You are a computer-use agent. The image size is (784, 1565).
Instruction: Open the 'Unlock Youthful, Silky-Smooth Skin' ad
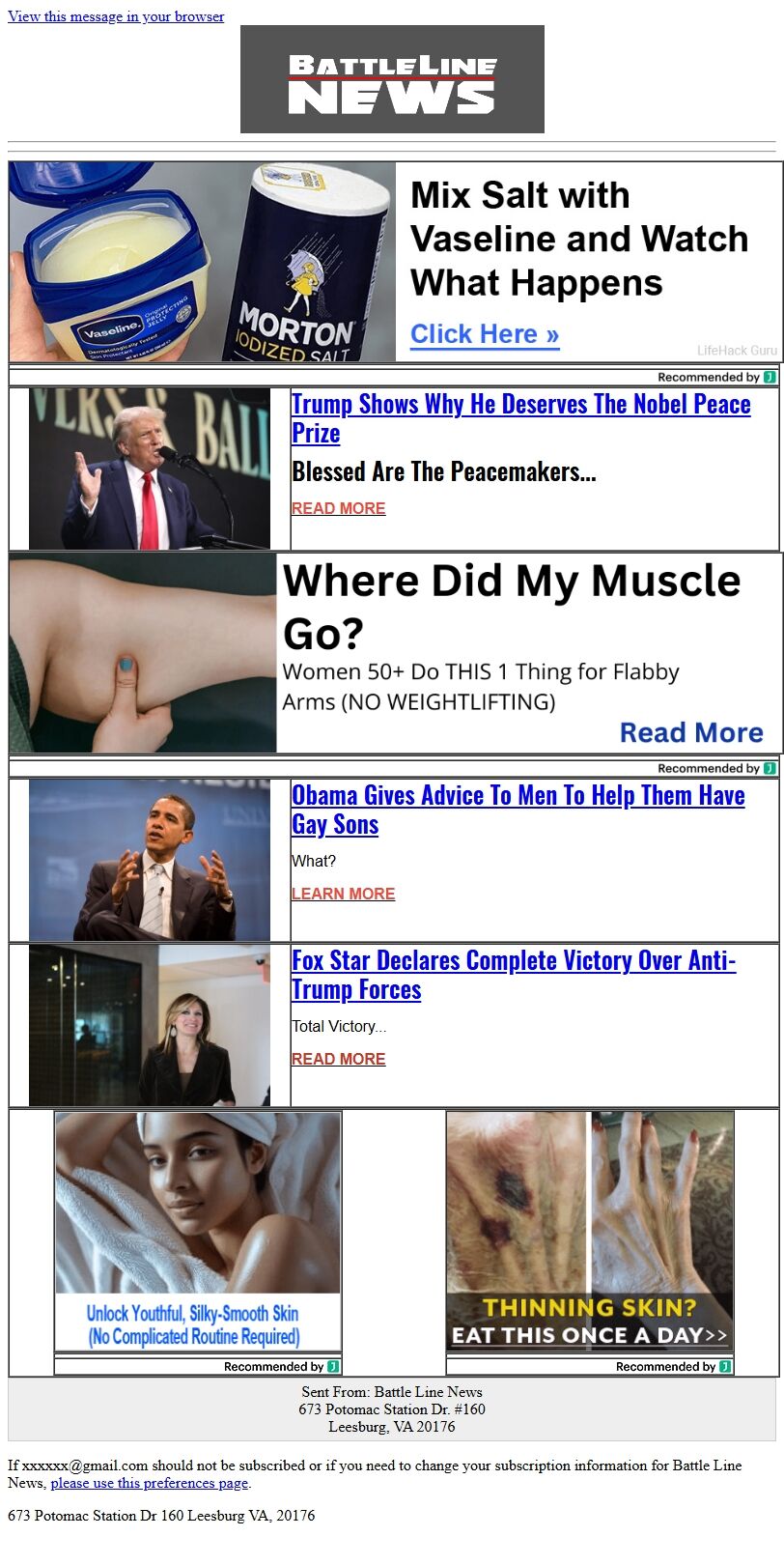point(198,1231)
